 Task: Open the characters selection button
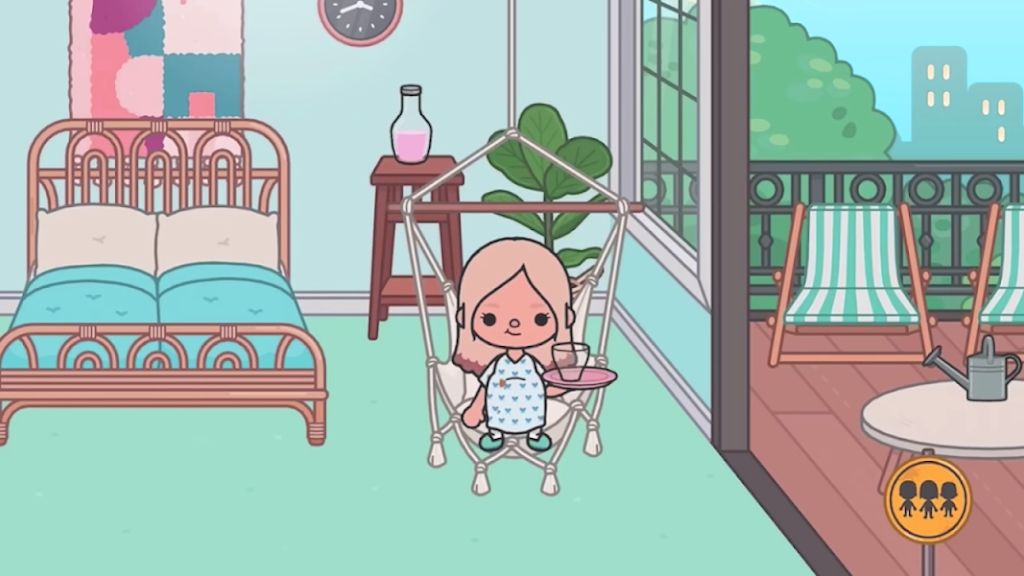click(x=927, y=500)
